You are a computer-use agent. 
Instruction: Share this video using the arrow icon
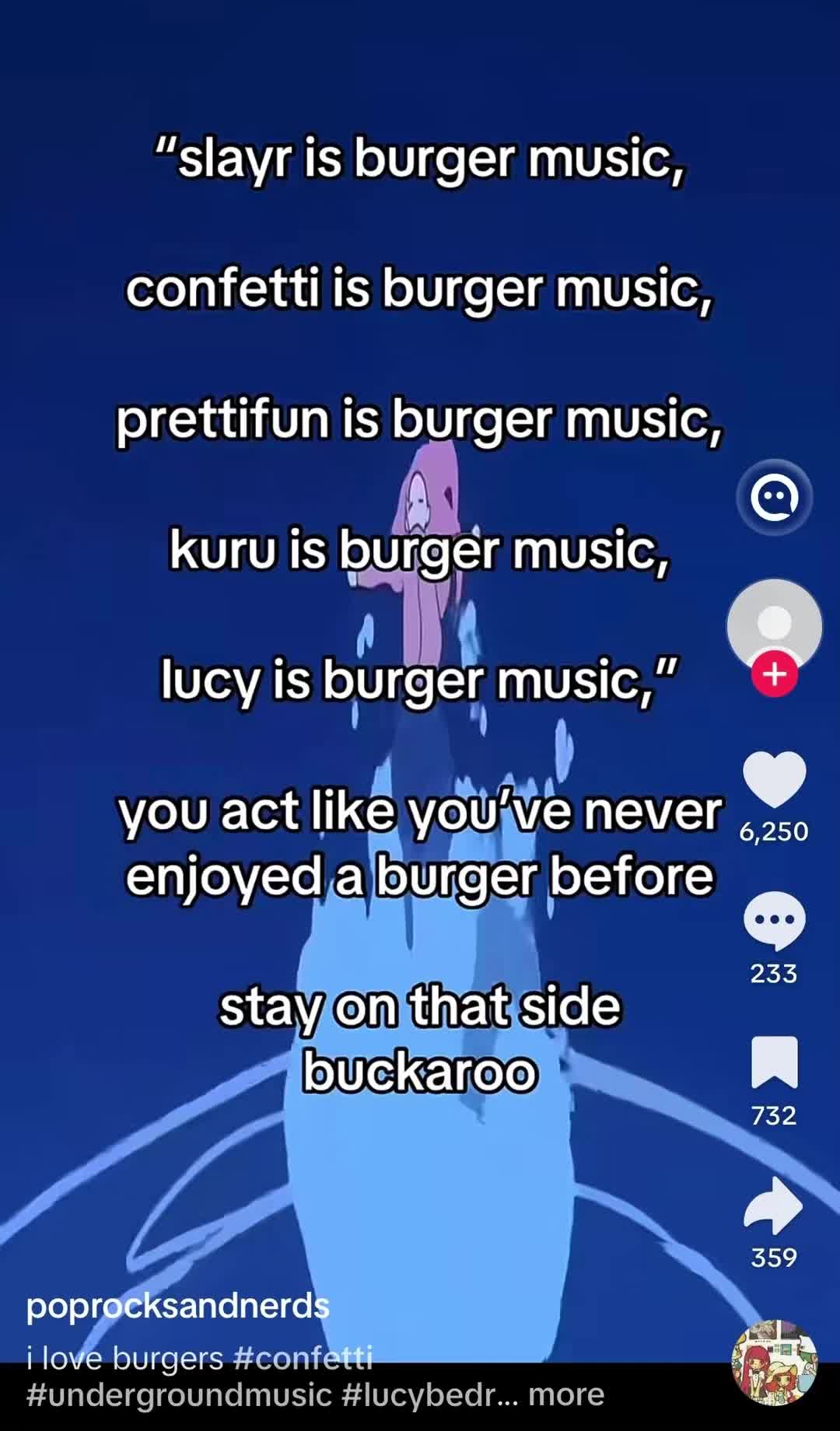[x=774, y=1205]
